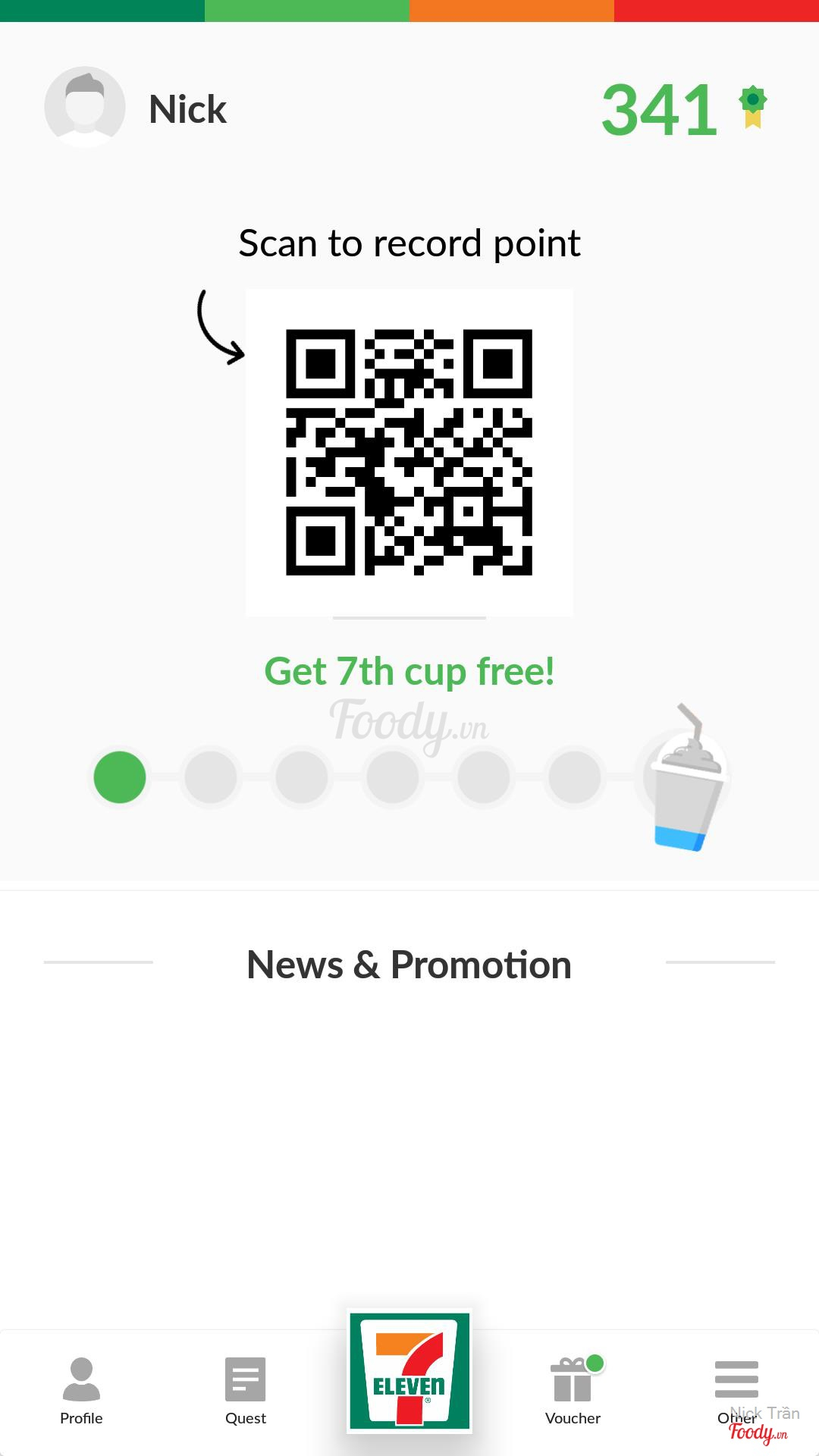View the 341 points balance
Screen dimensions: 819x1456
(x=660, y=110)
